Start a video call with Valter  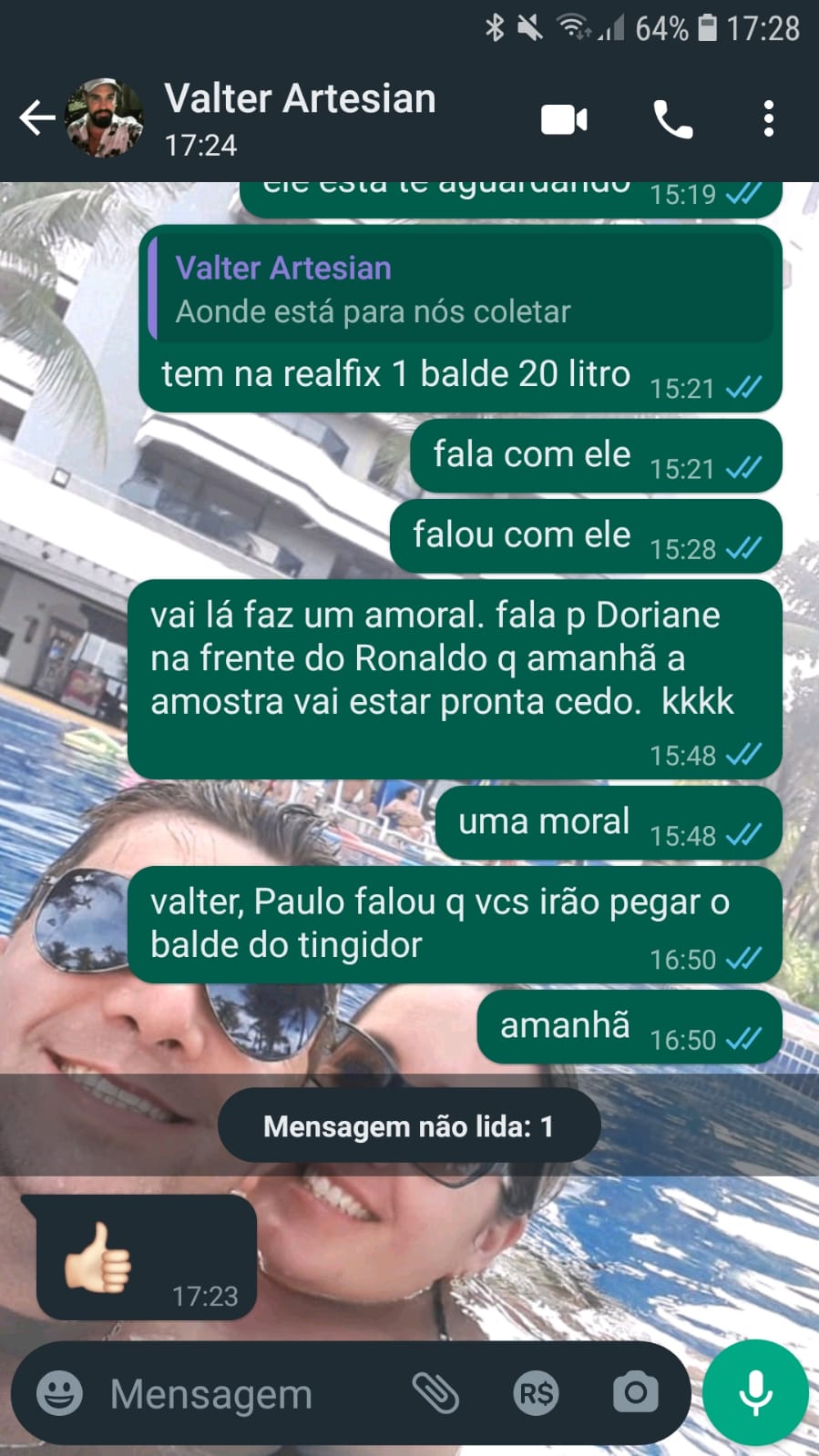click(x=564, y=119)
